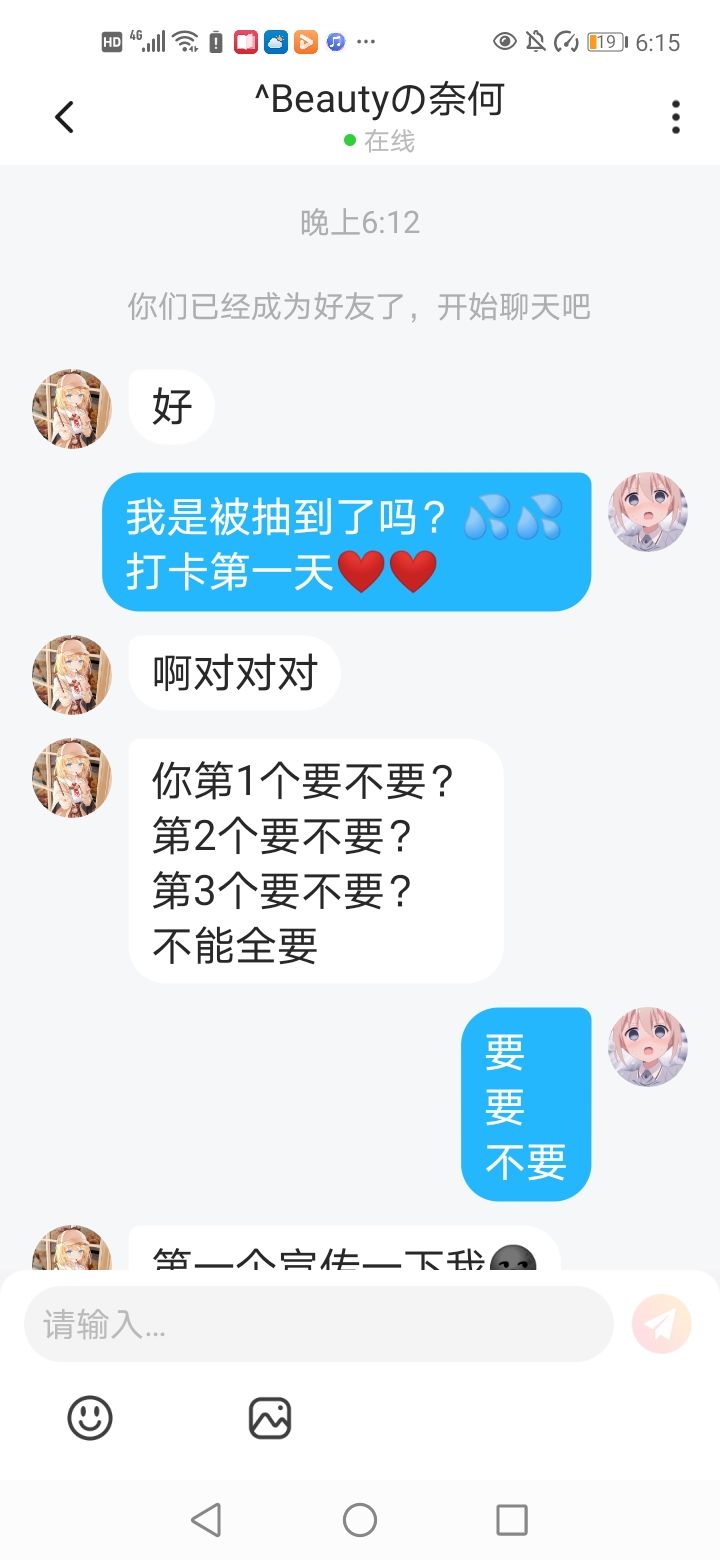Viewport: 720px width, 1560px height.
Task: Open recent apps with square button
Action: [512, 1520]
